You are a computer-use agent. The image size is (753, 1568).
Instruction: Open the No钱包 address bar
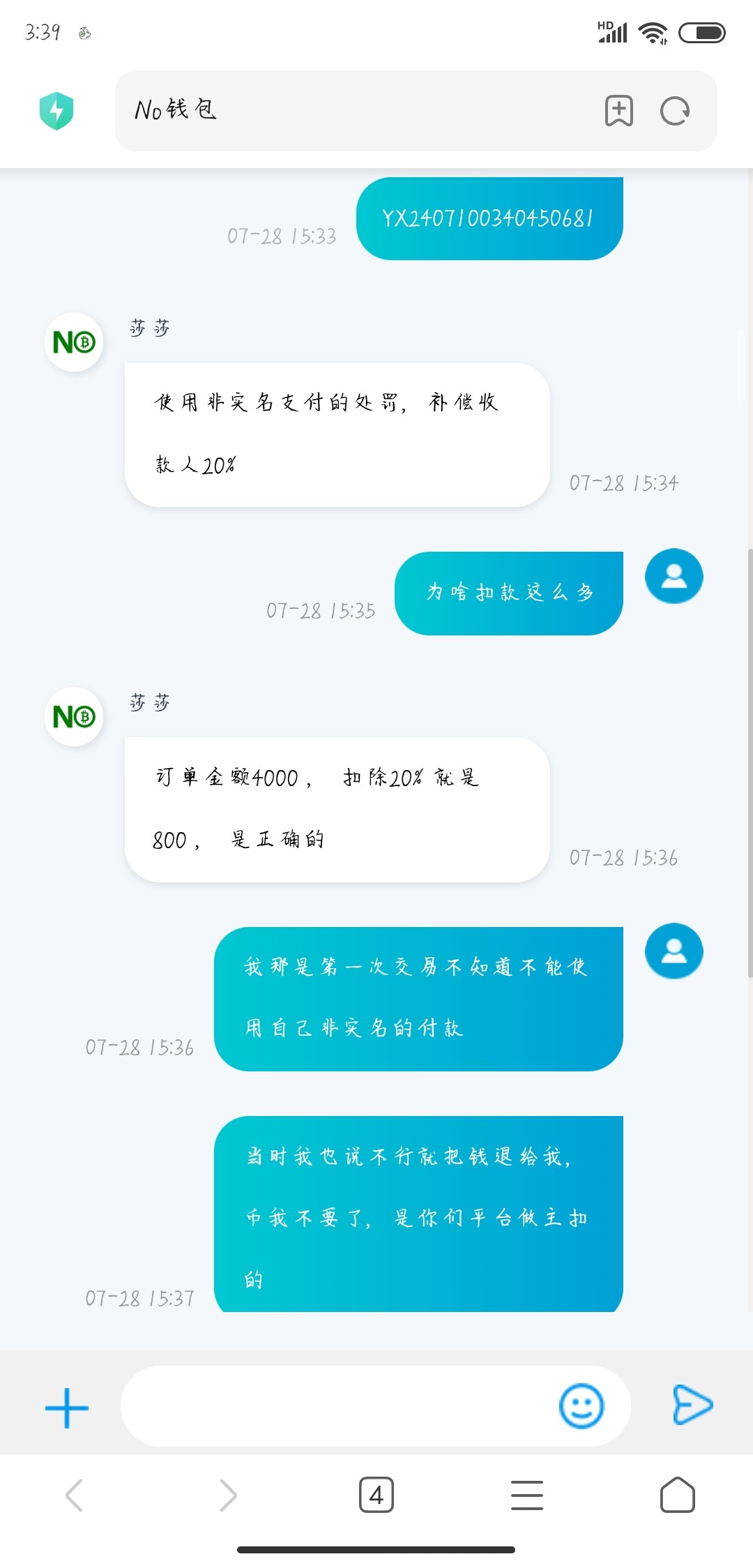pos(349,110)
